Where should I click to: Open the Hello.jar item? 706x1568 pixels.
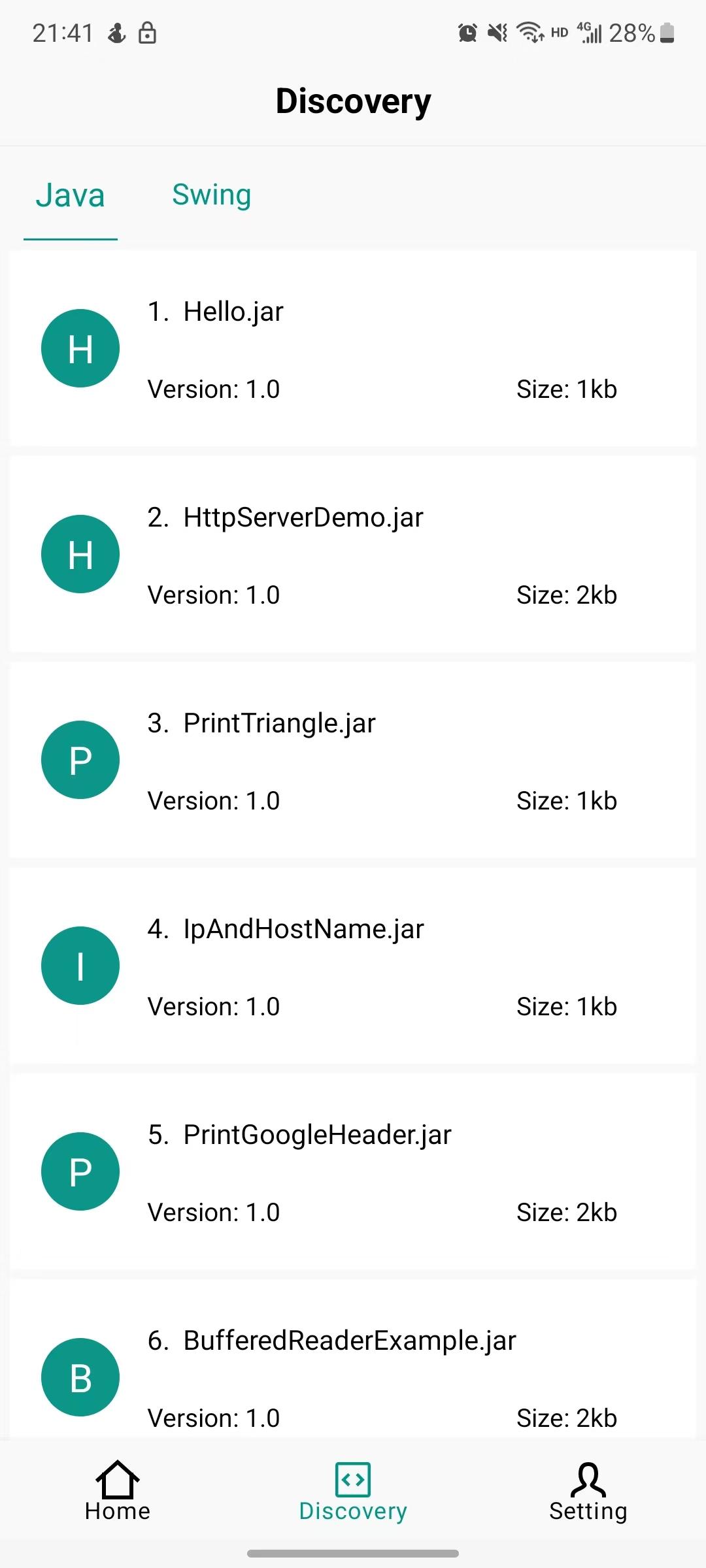point(353,348)
